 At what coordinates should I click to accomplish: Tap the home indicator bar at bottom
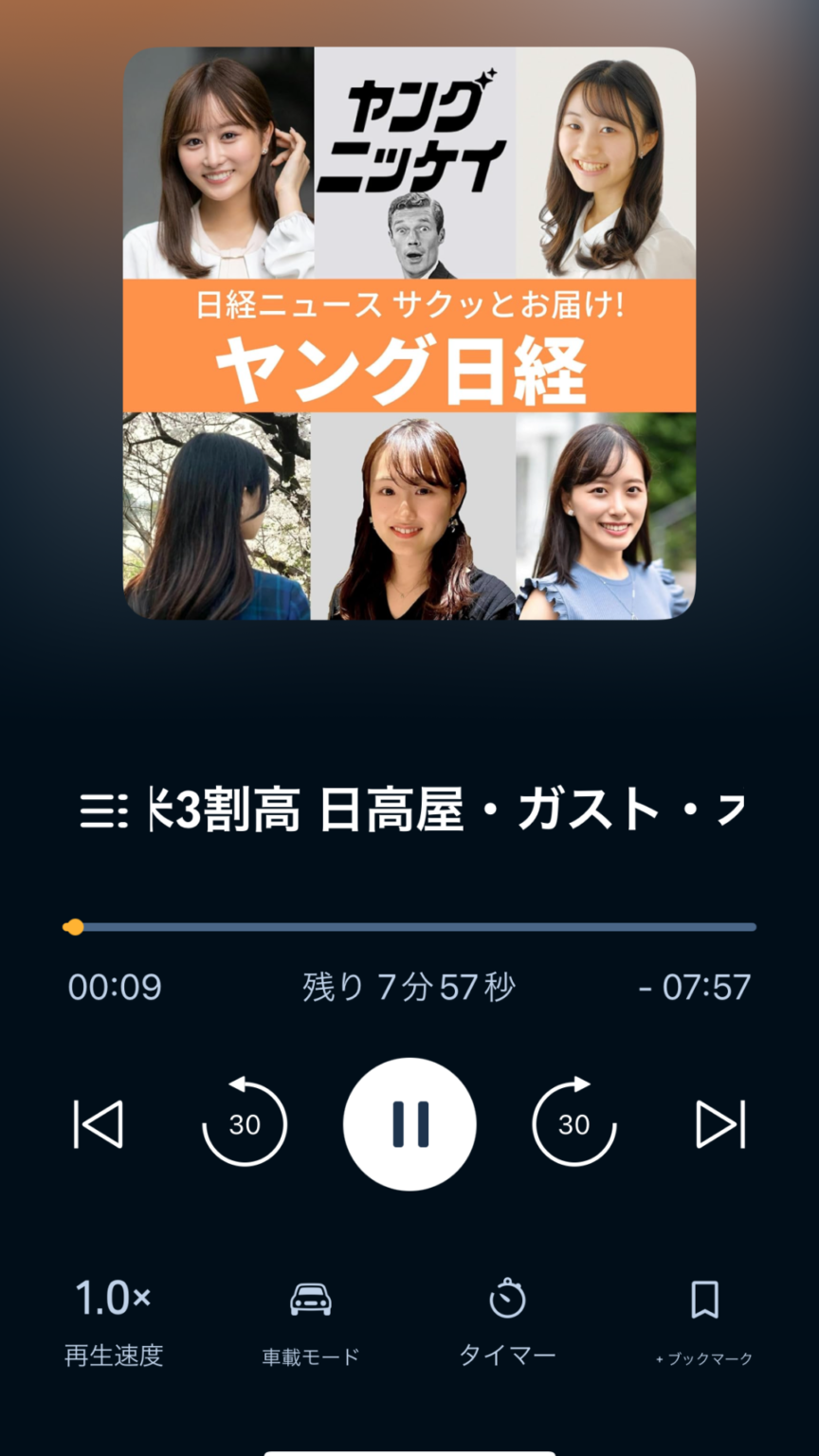pos(409,1448)
